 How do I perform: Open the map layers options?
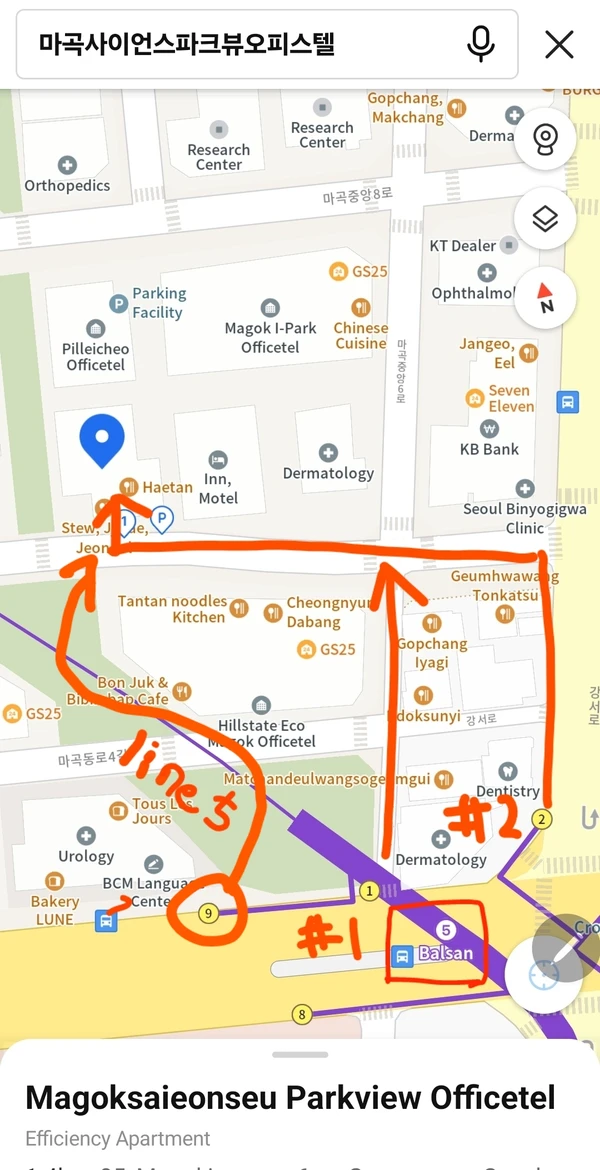coord(545,219)
